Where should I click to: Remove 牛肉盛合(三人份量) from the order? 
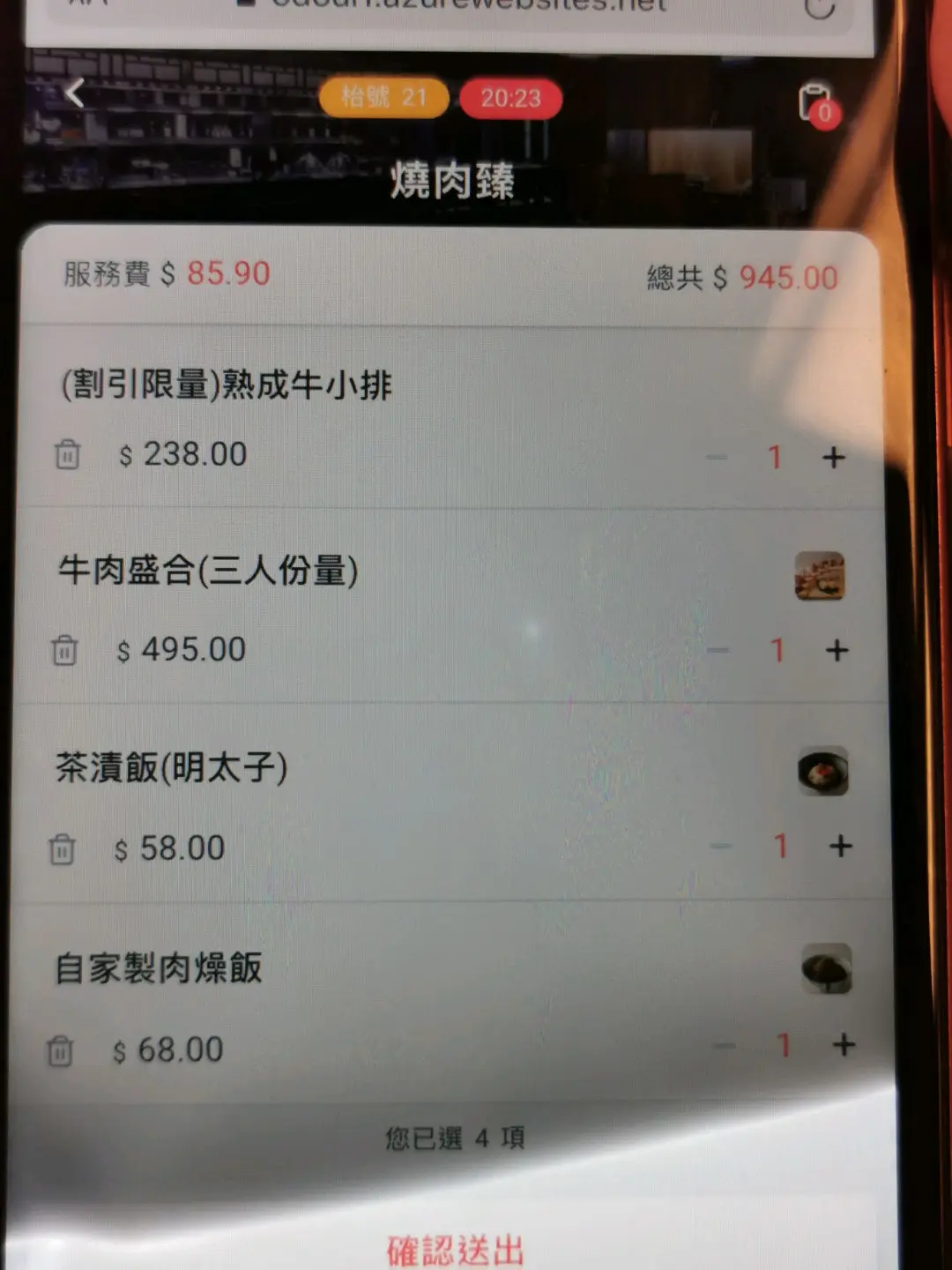64,651
